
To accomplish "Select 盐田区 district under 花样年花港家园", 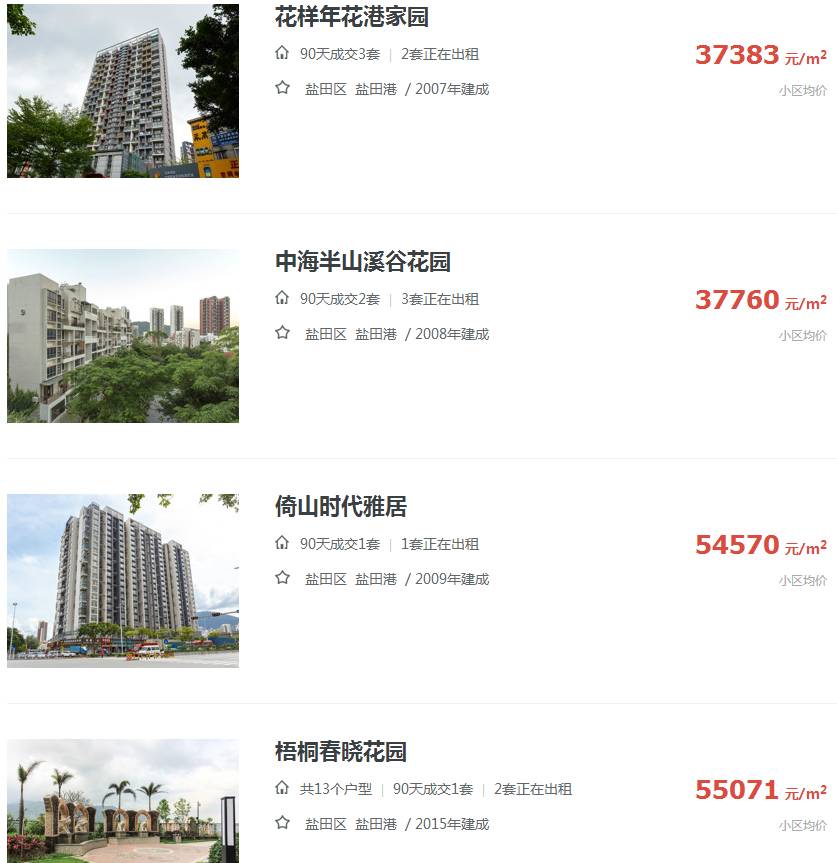I will [x=326, y=89].
